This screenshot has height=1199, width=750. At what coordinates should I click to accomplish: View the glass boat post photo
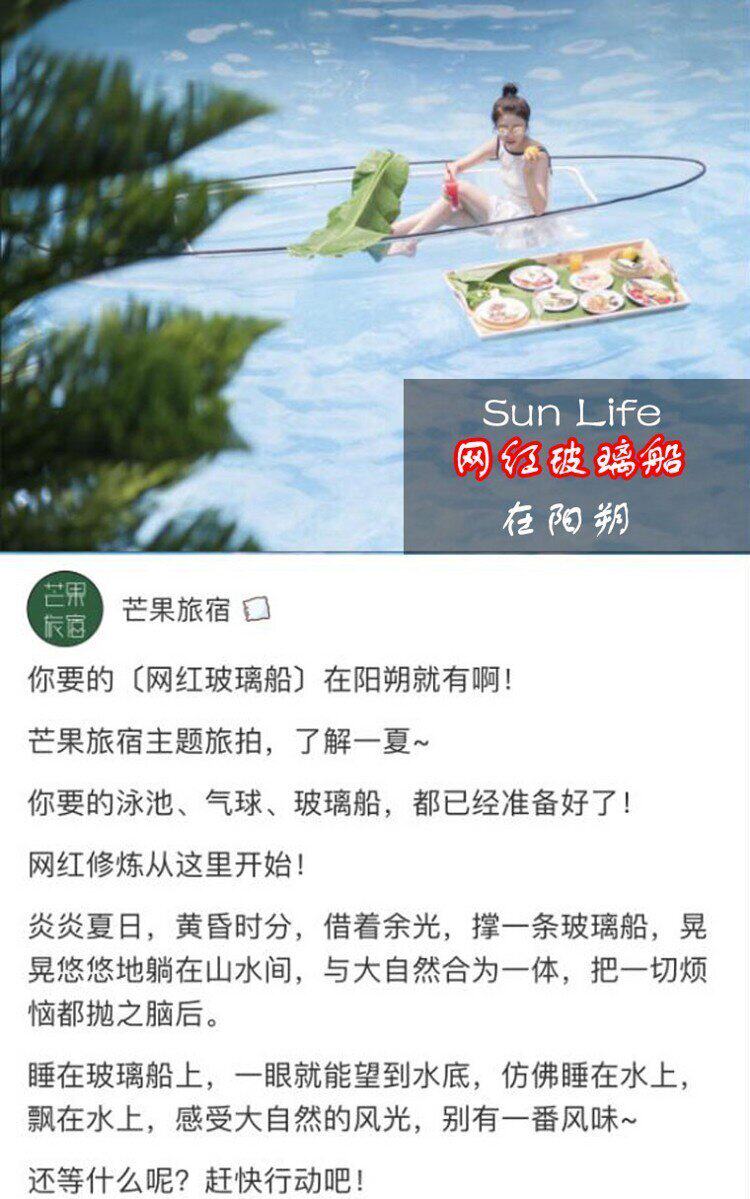[375, 275]
